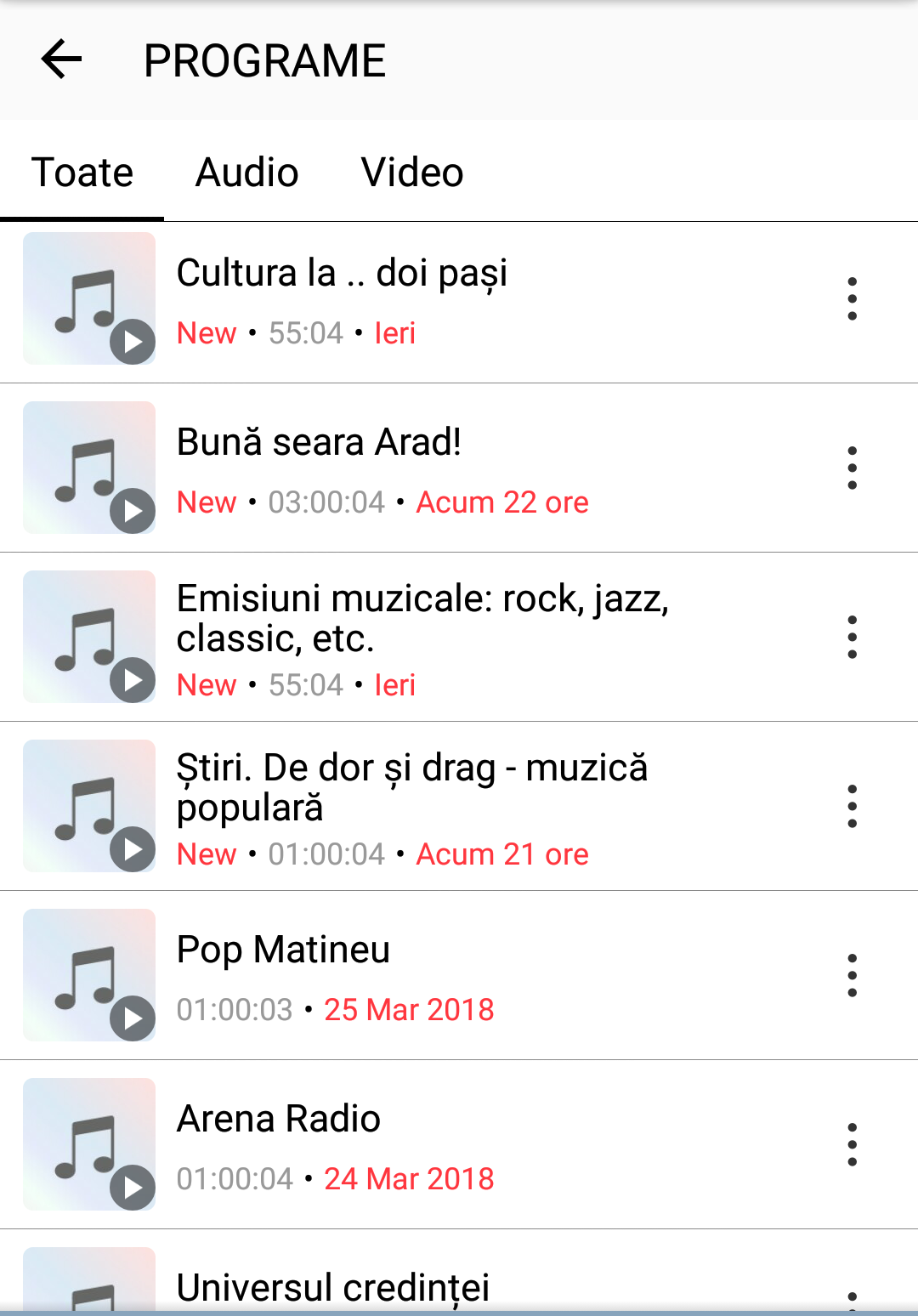Show options menu for Bună seara Arad!
The width and height of the screenshot is (918, 1316).
852,468
